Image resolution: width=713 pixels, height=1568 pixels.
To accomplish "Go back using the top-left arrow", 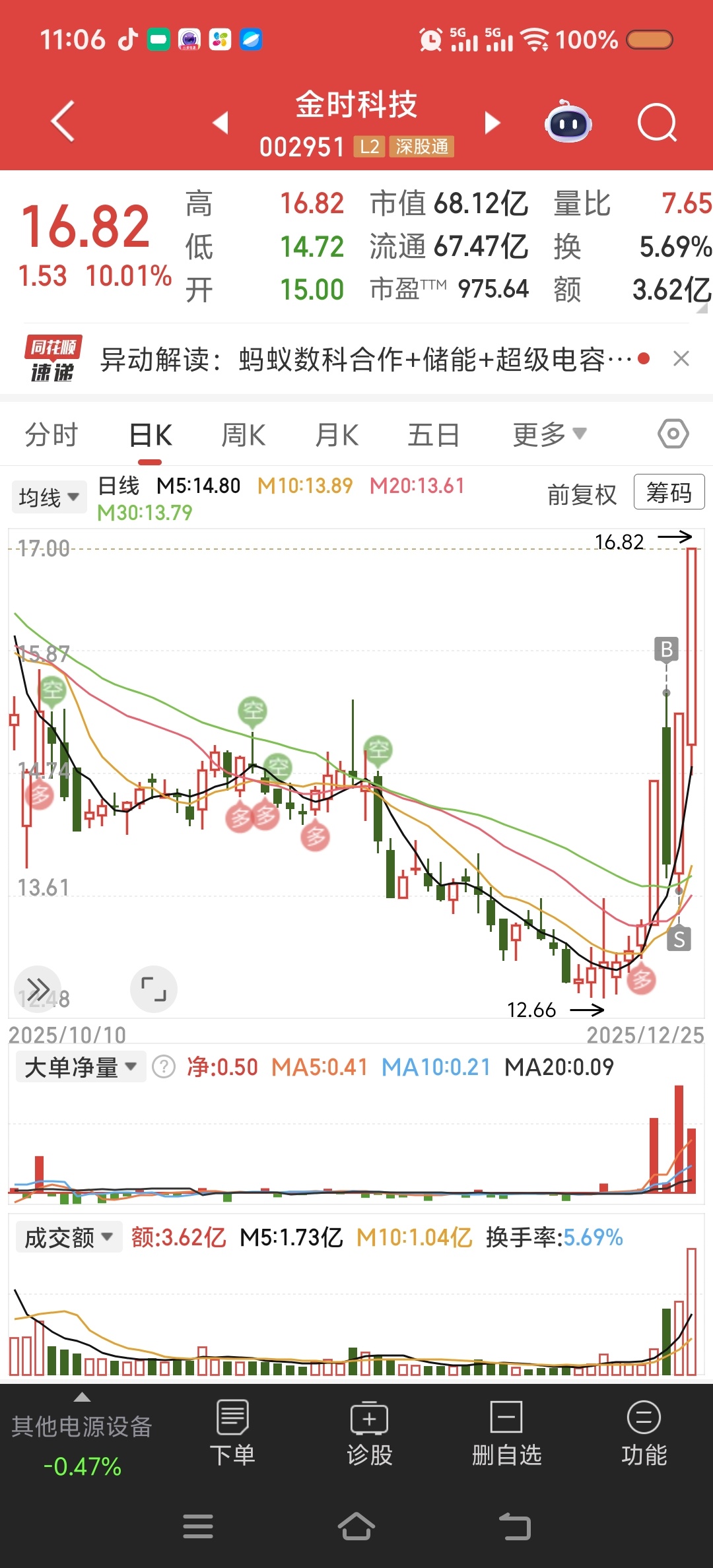I will pyautogui.click(x=63, y=121).
